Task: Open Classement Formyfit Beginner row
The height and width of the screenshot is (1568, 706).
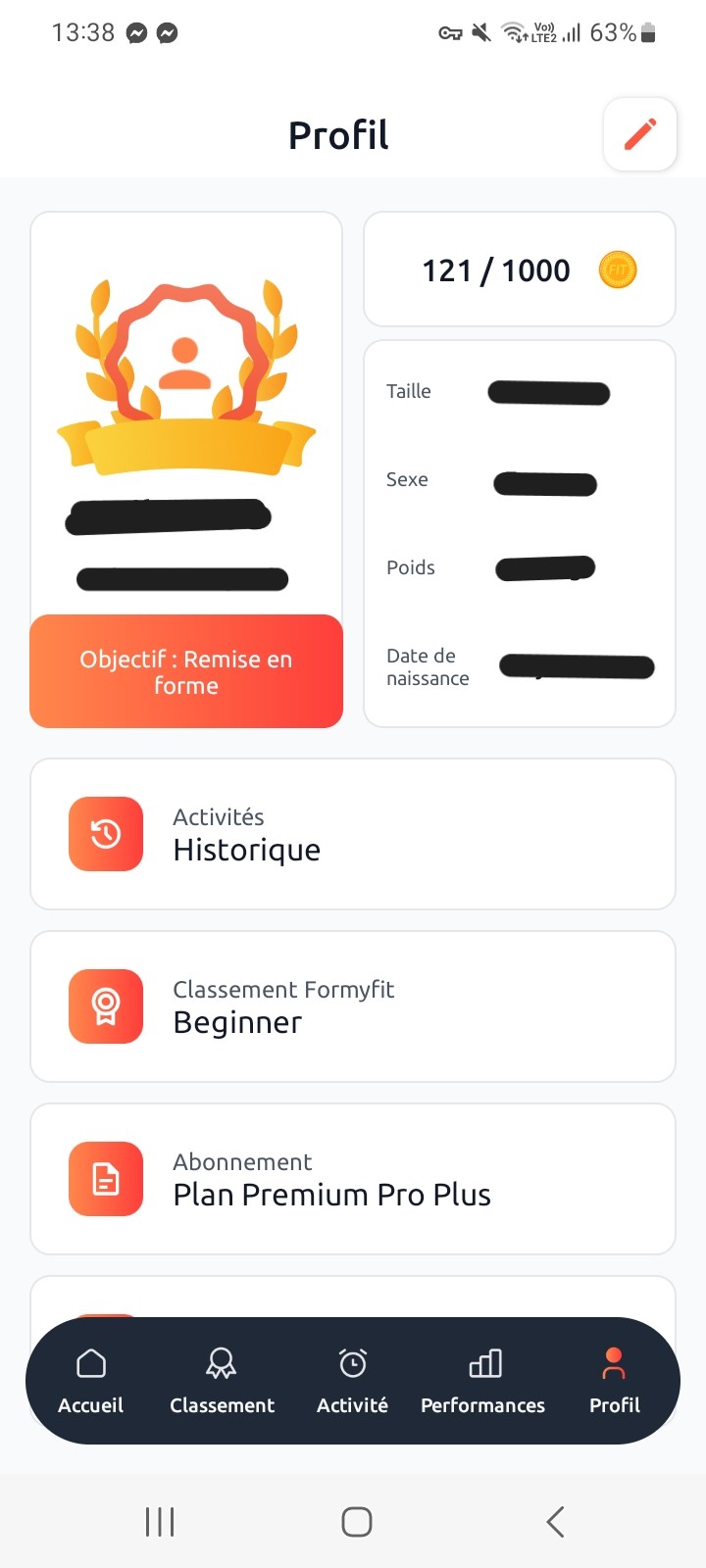Action: coord(353,1006)
